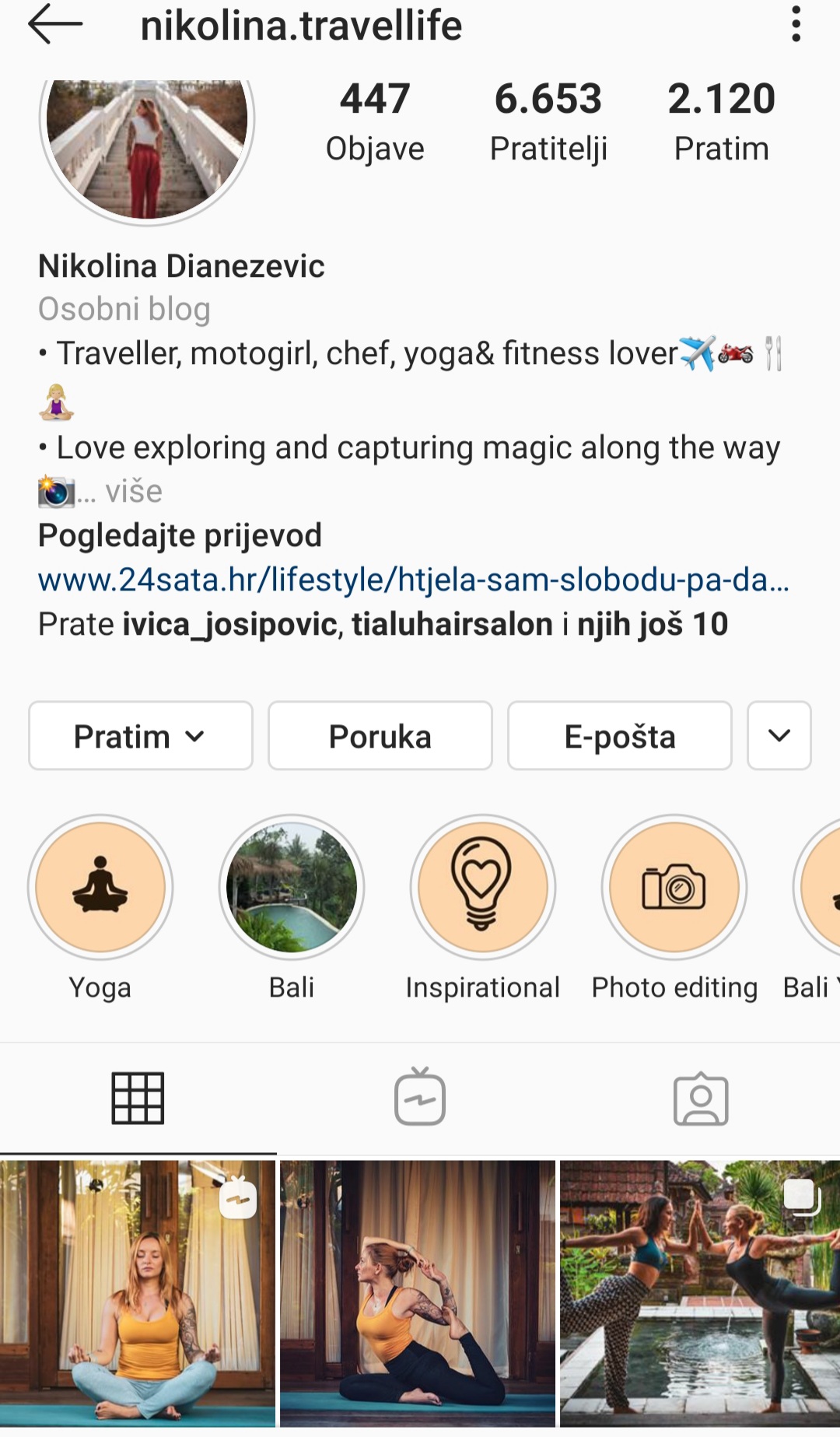Viewport: 840px width, 1437px height.
Task: Open the 6.653 Pratitelji followers list
Action: pyautogui.click(x=548, y=121)
